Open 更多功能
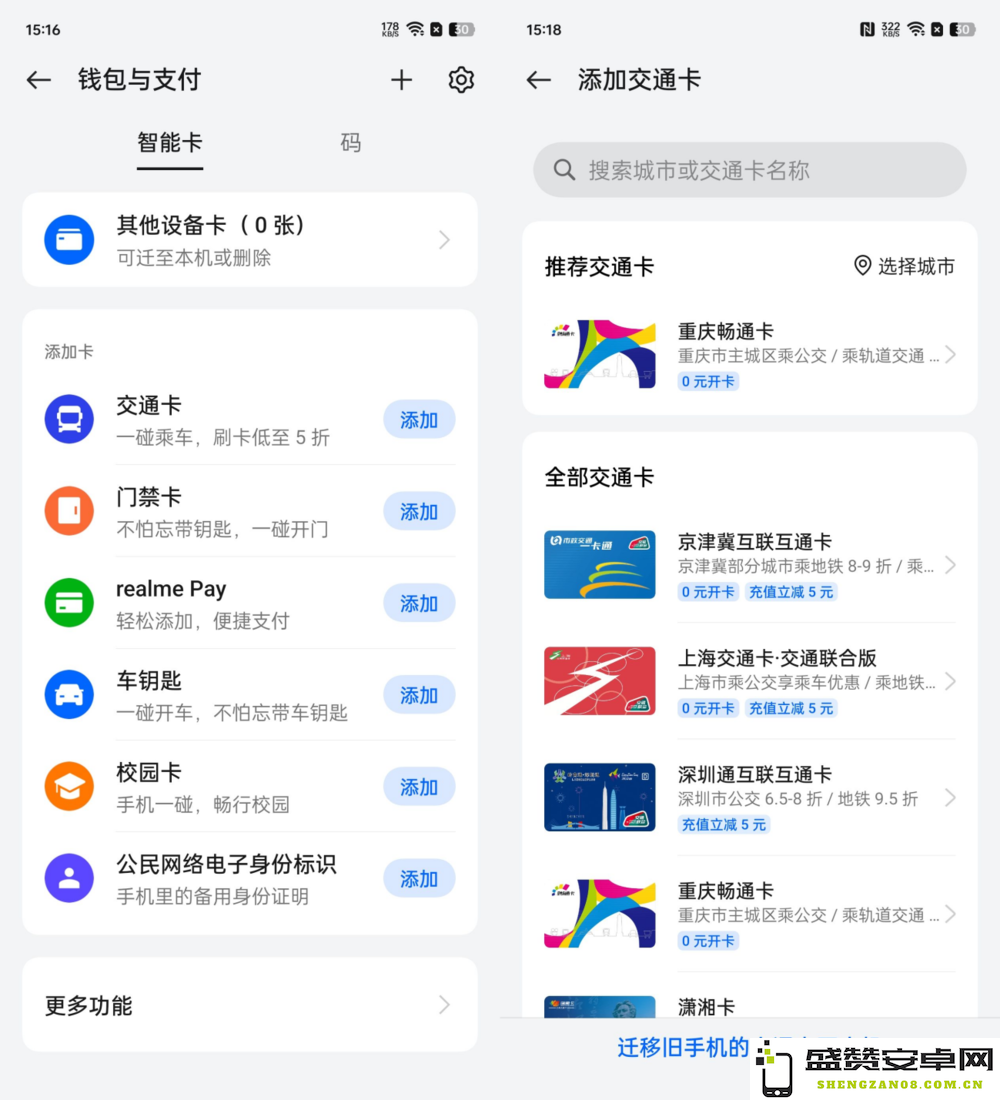 coord(249,1005)
